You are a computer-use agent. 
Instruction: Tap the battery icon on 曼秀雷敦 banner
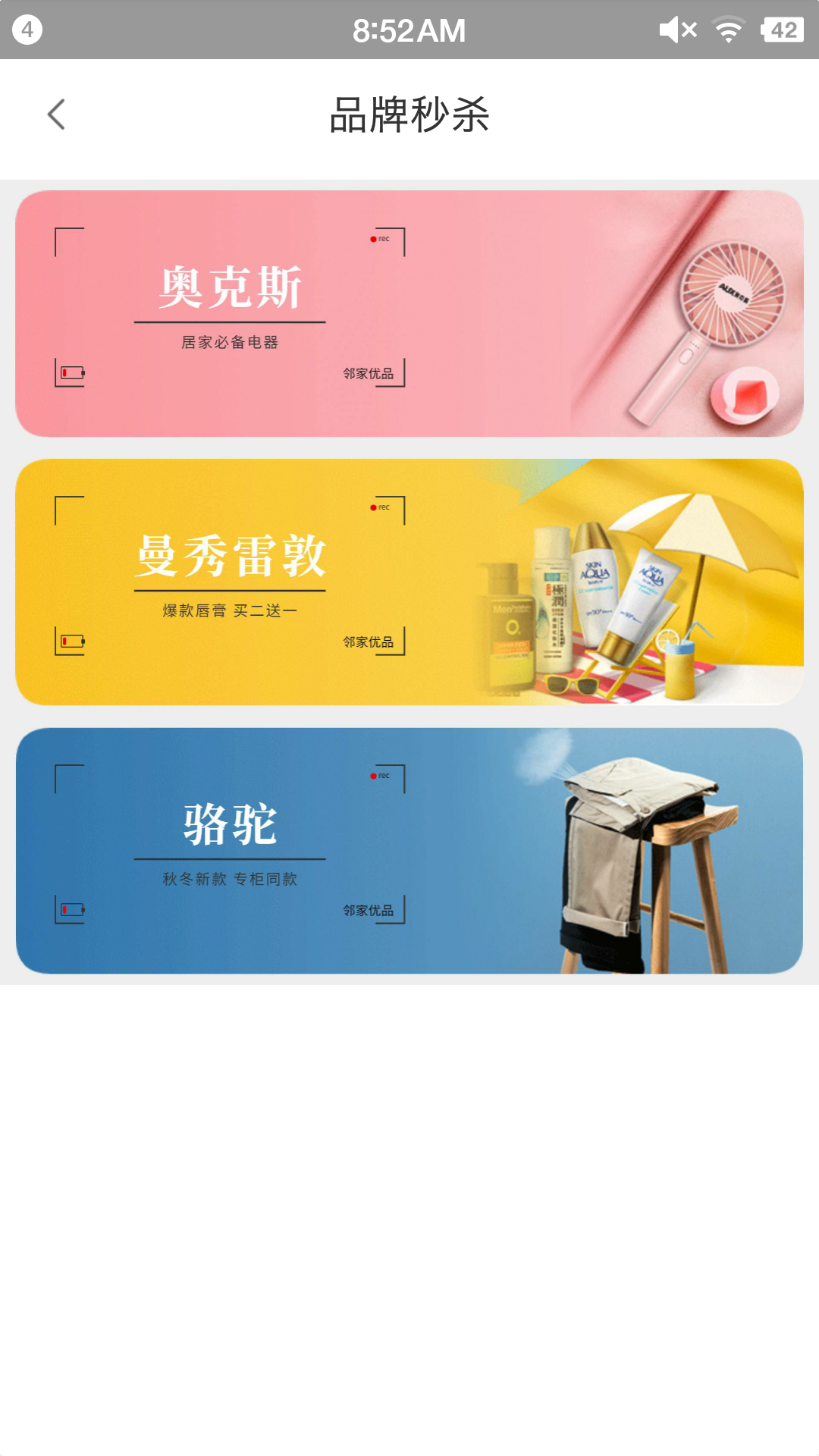[x=71, y=641]
